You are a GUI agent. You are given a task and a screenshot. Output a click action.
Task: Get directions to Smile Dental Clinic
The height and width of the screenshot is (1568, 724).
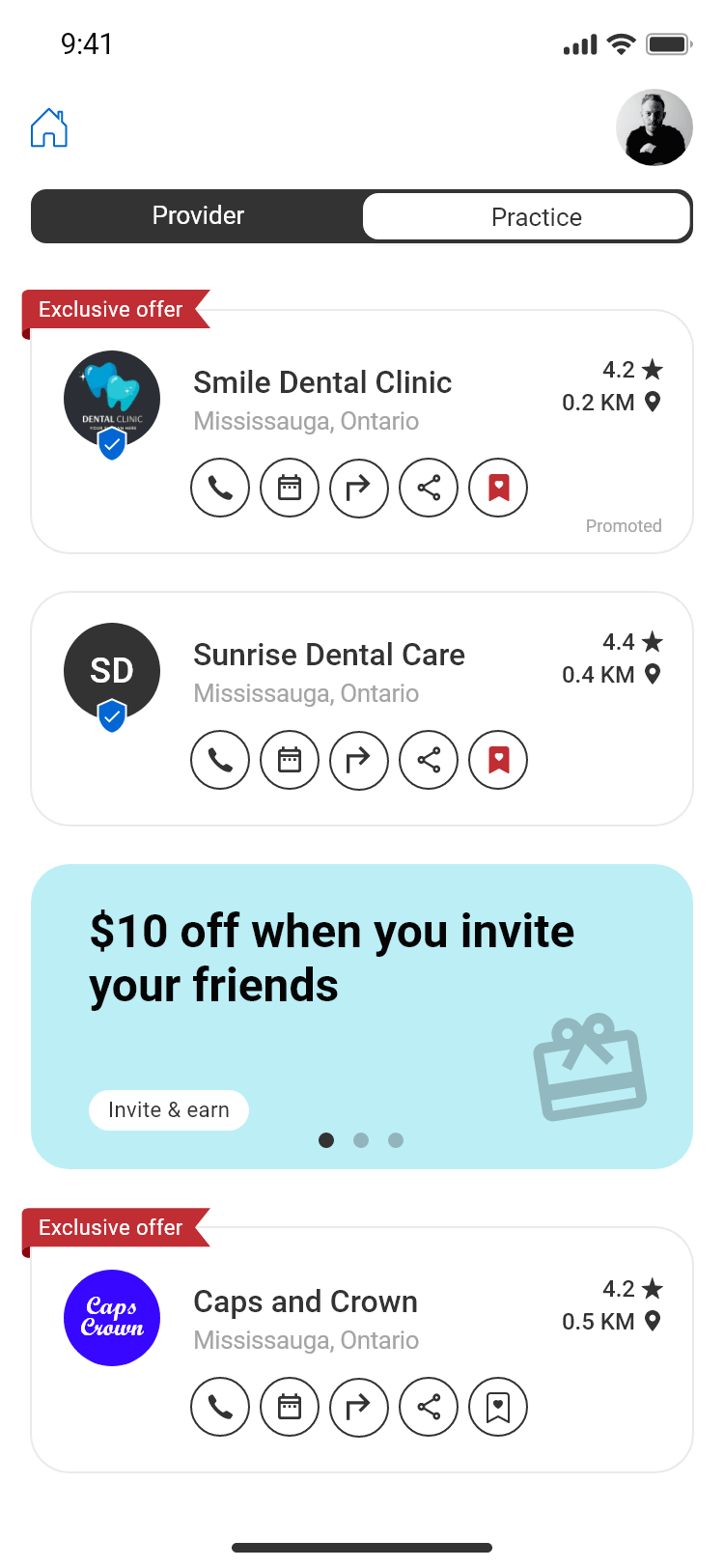tap(359, 489)
